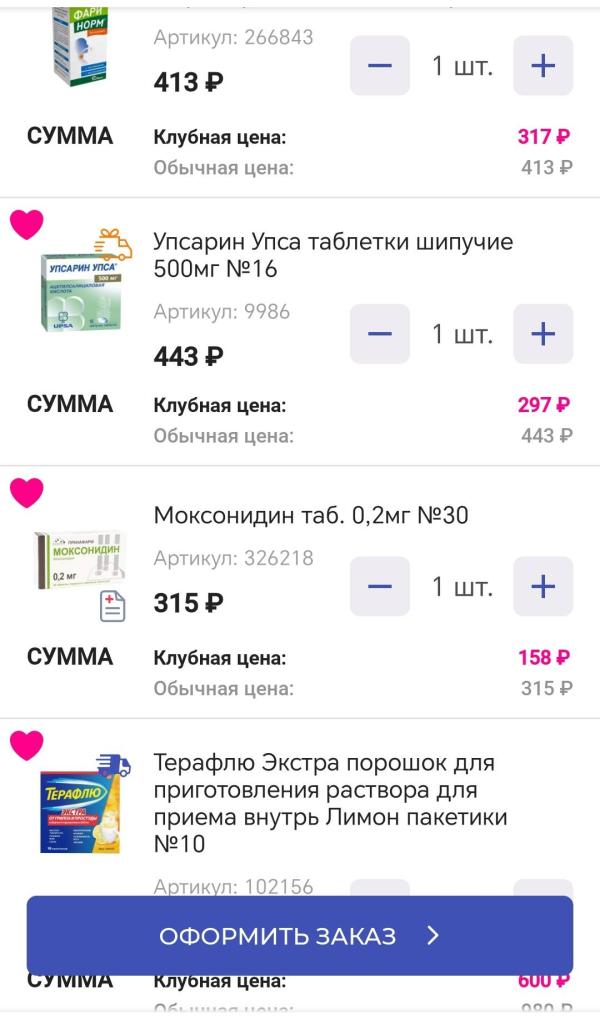Unfavorite Моксонидин with the heart icon

click(27, 492)
